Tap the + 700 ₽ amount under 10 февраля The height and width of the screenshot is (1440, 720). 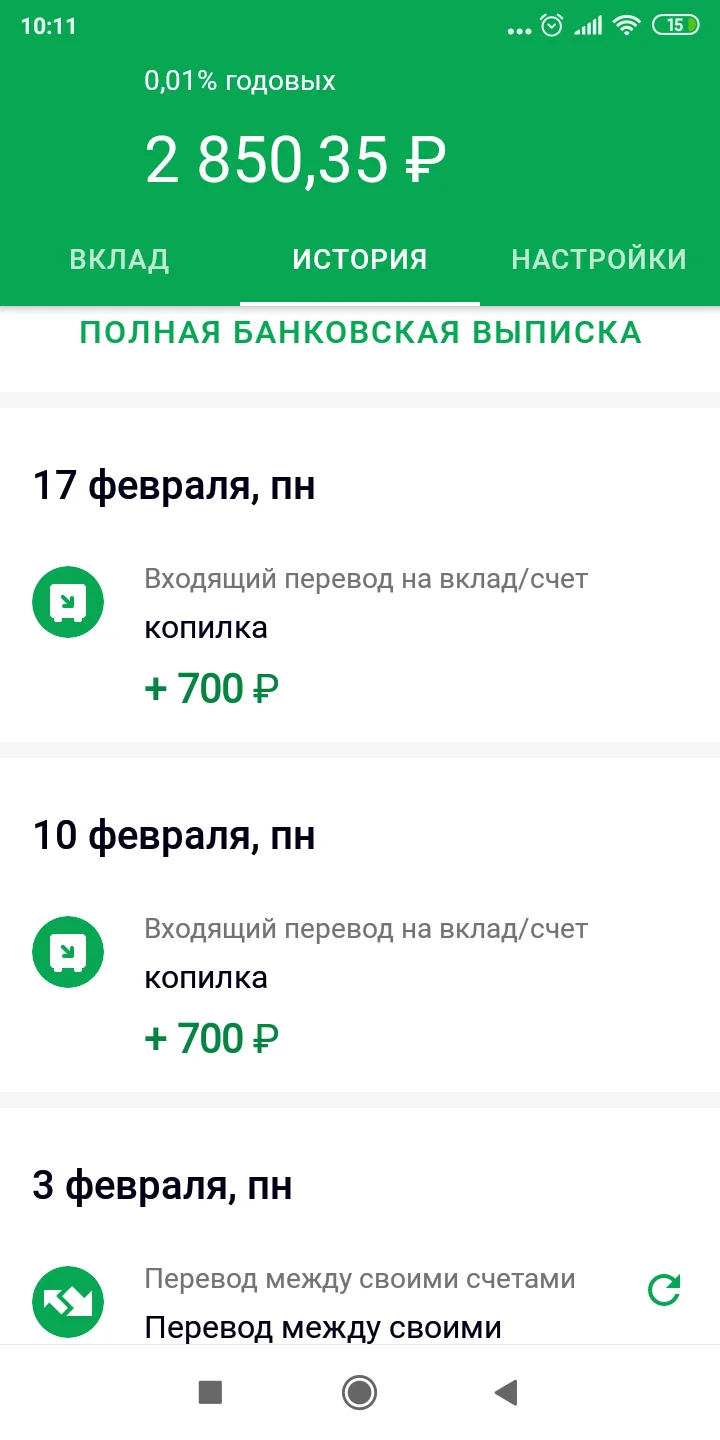click(x=211, y=1038)
